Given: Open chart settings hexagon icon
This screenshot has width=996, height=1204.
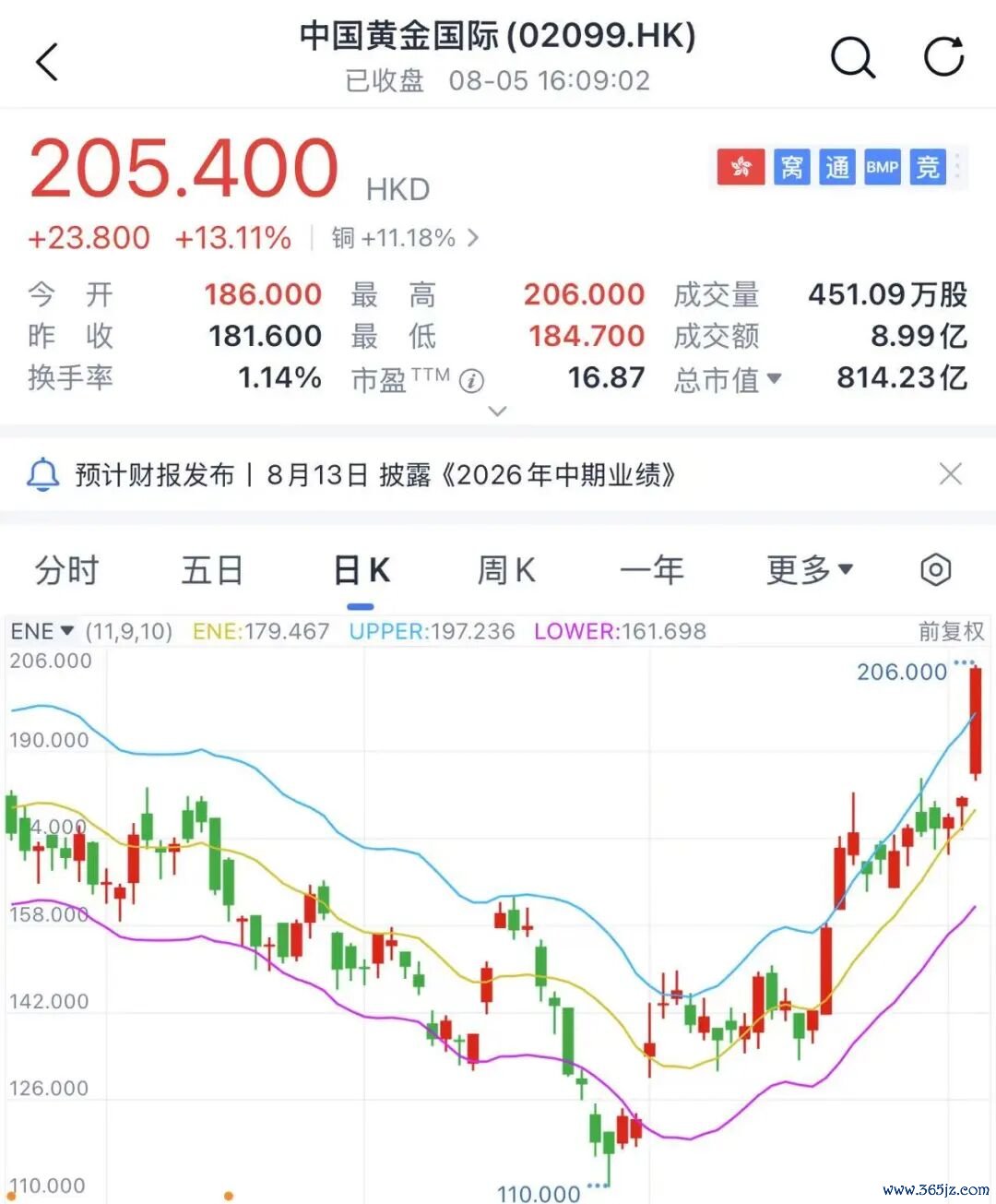Looking at the screenshot, I should (x=935, y=570).
